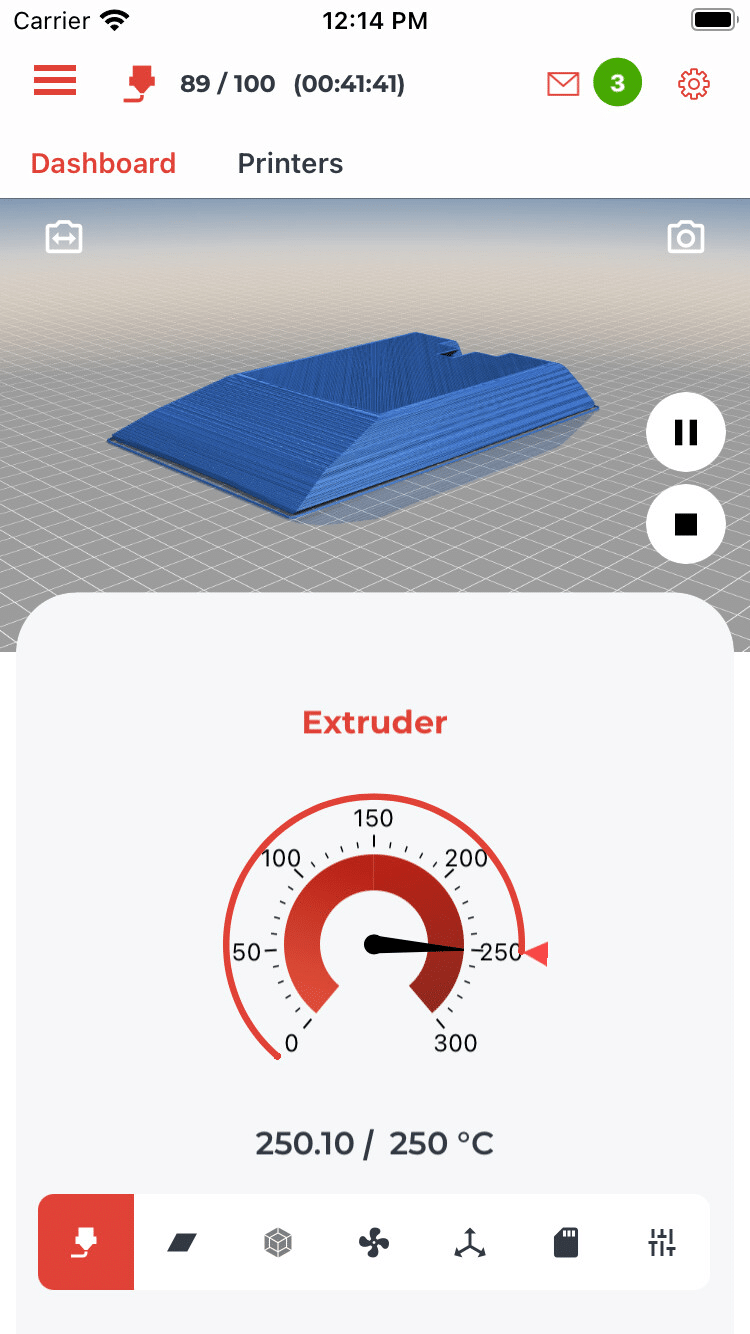Switch the camera view
Viewport: 750px width, 1334px height.
pos(64,237)
